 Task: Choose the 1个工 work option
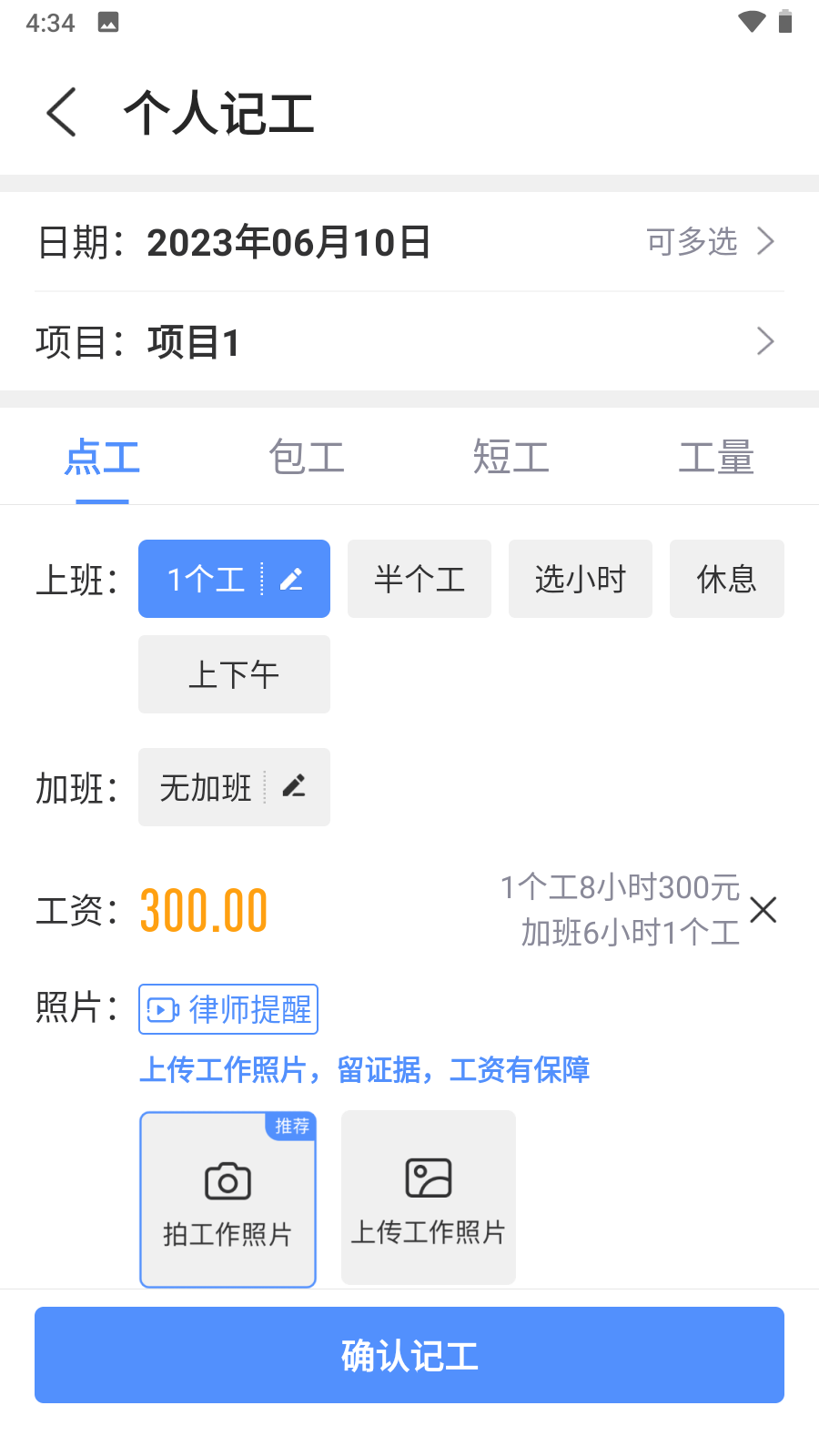point(207,579)
